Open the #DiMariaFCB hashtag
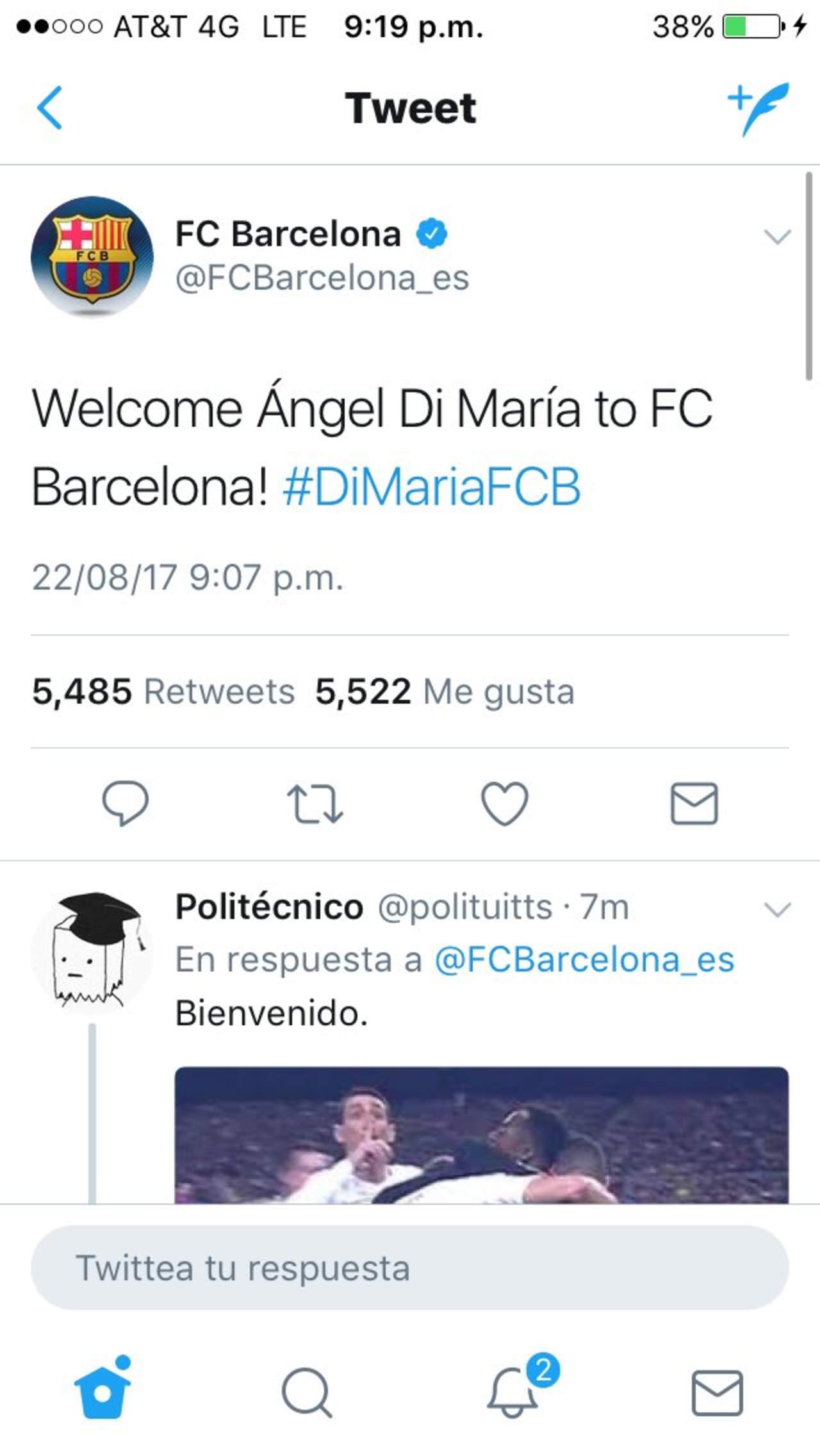The width and height of the screenshot is (820, 1456). coord(431,487)
